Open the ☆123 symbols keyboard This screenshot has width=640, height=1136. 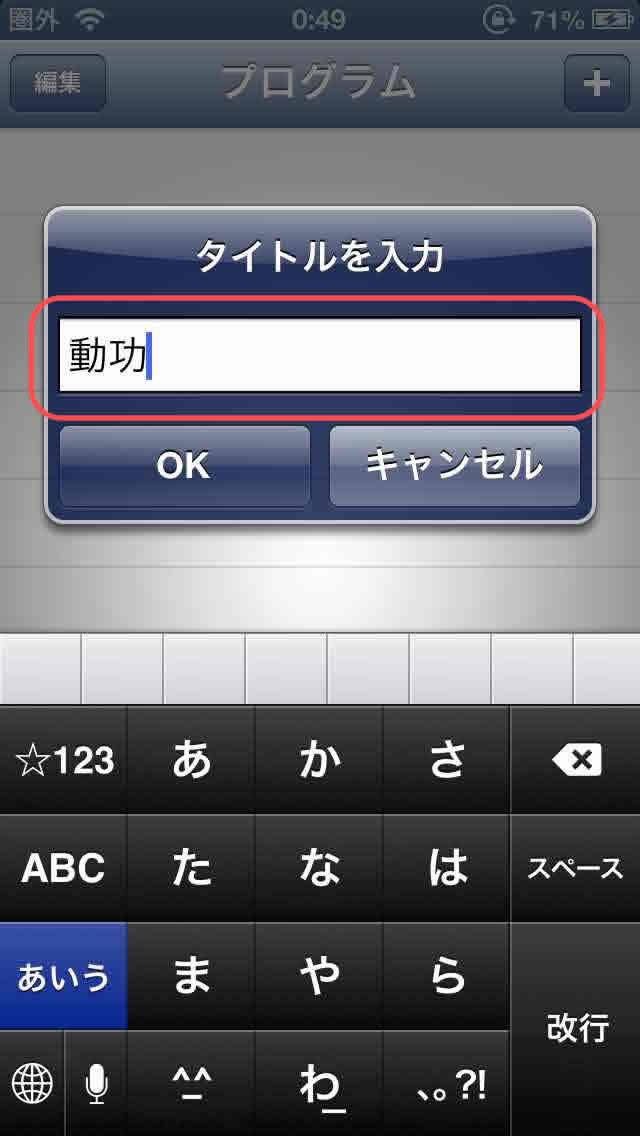63,760
